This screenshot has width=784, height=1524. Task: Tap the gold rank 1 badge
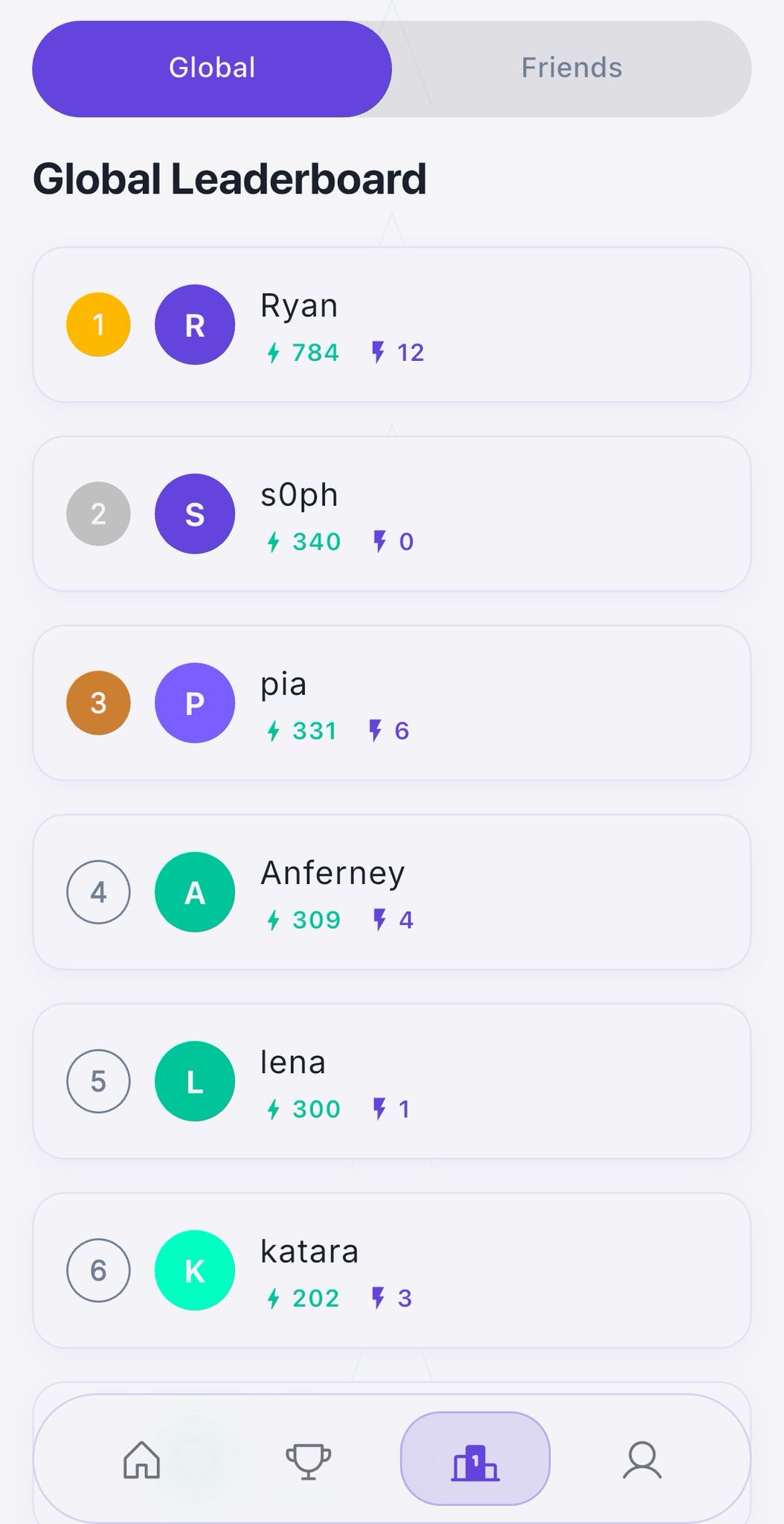click(97, 324)
